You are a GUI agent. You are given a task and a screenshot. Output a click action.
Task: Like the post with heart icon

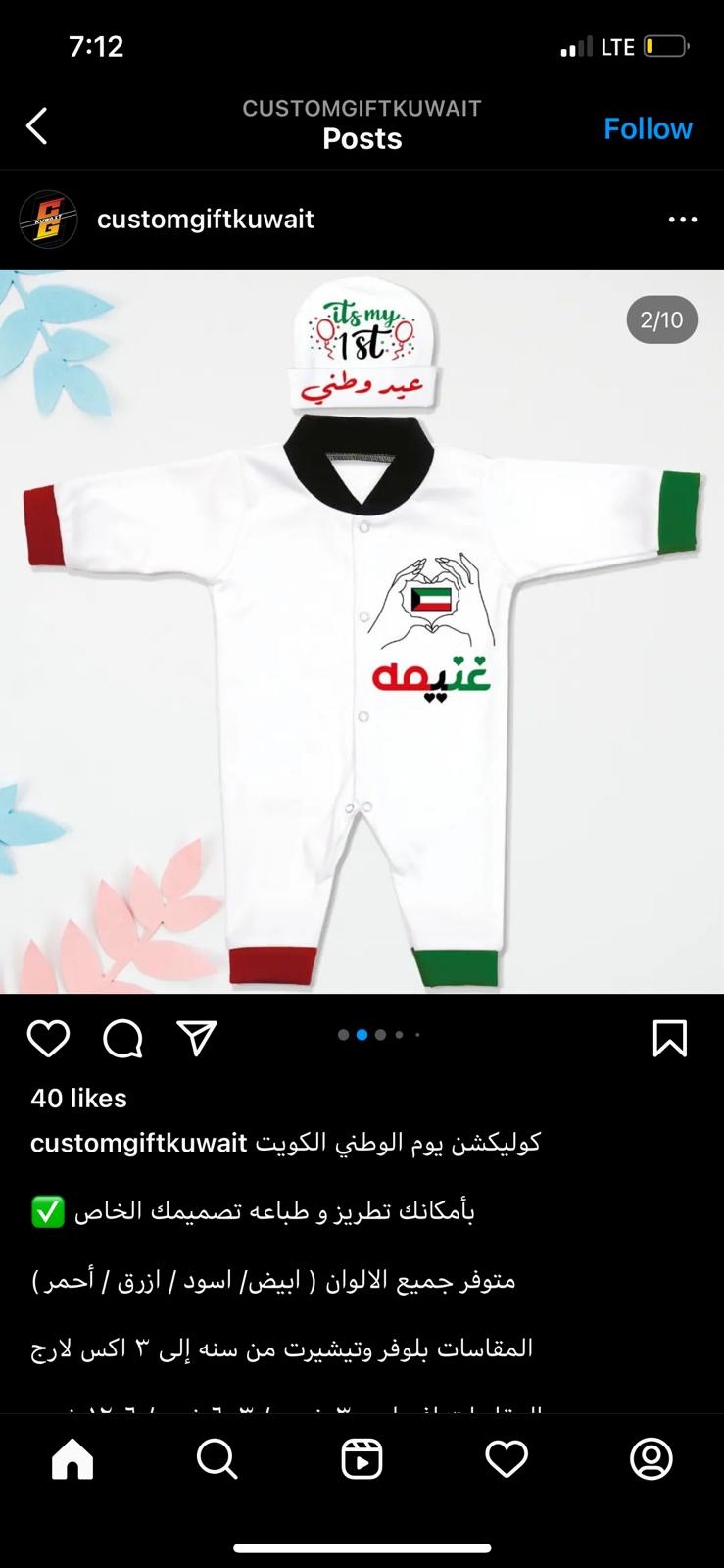(48, 1039)
